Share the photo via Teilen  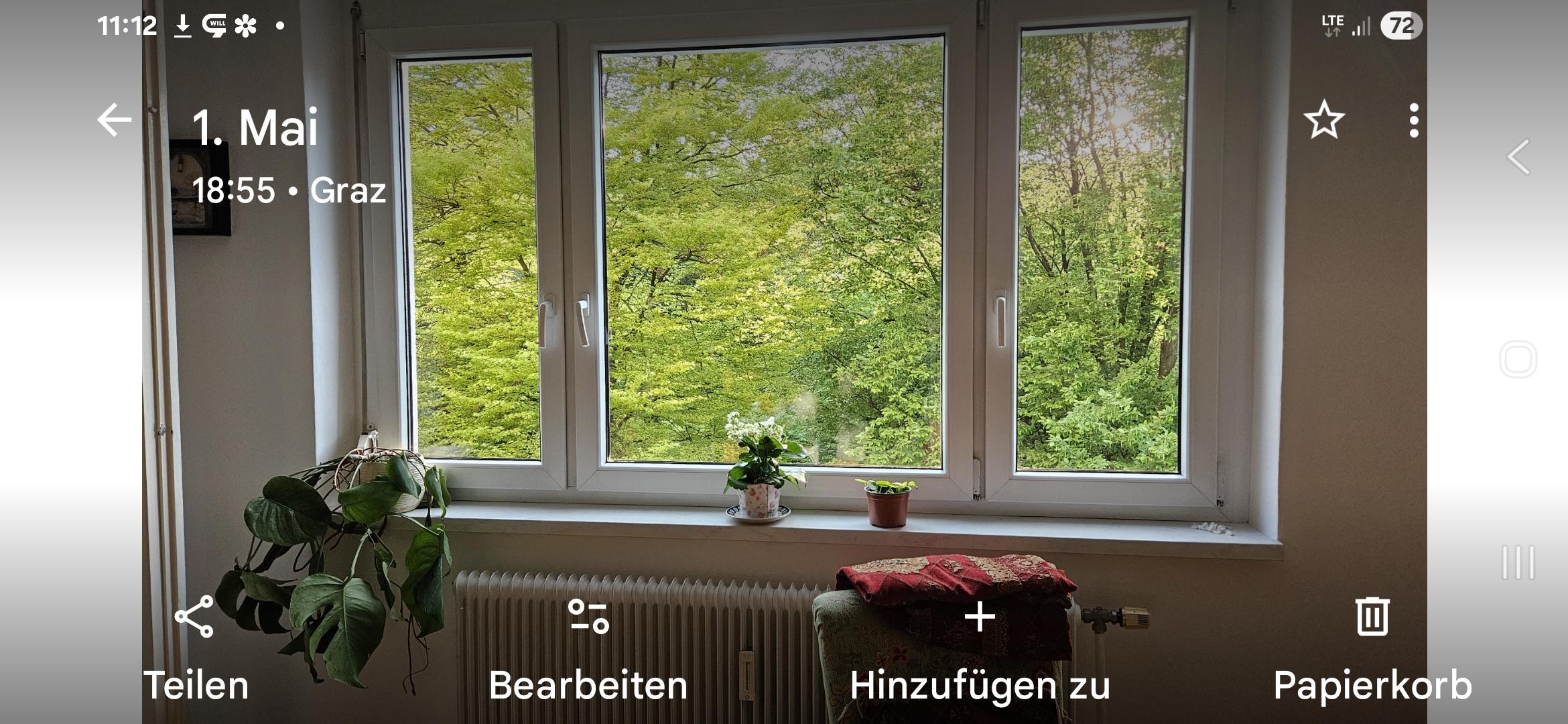pos(195,647)
